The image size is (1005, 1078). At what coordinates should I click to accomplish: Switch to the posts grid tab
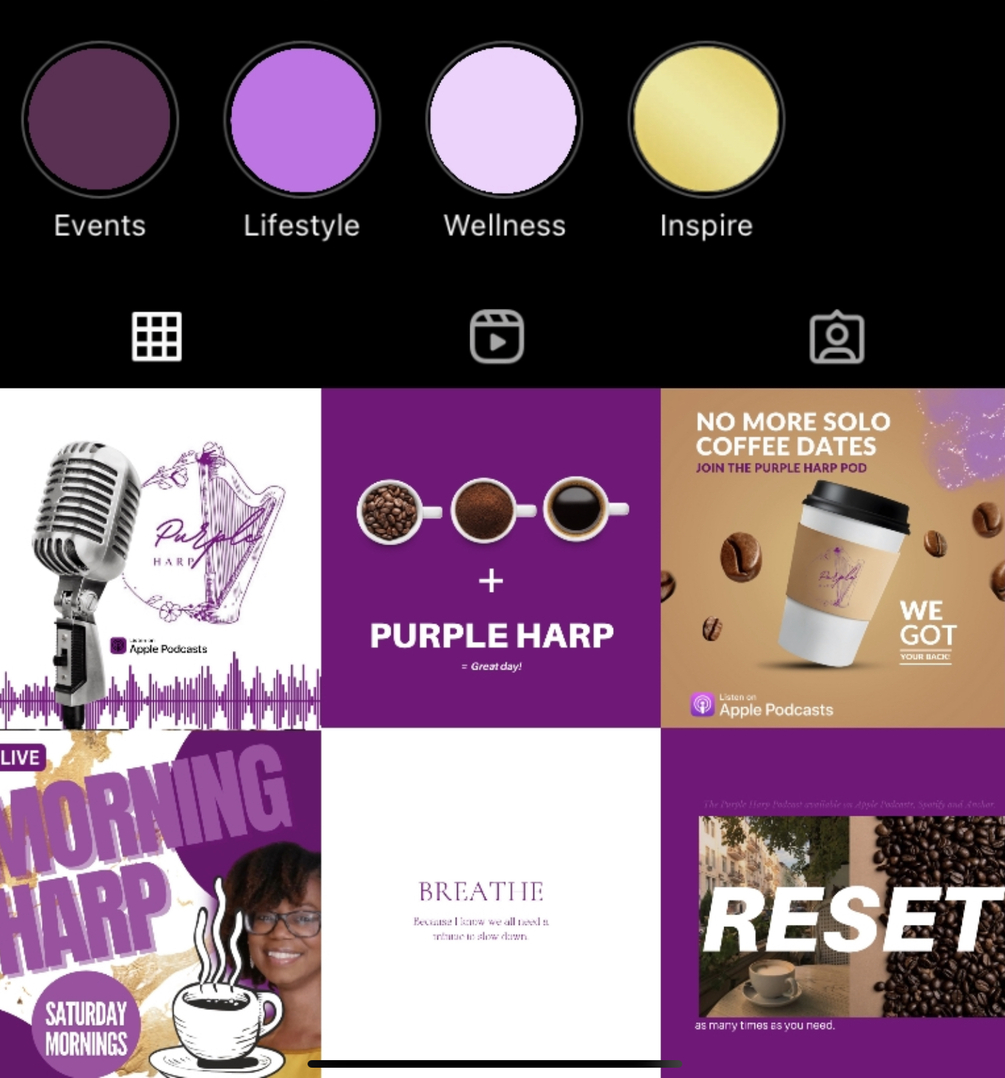click(157, 337)
